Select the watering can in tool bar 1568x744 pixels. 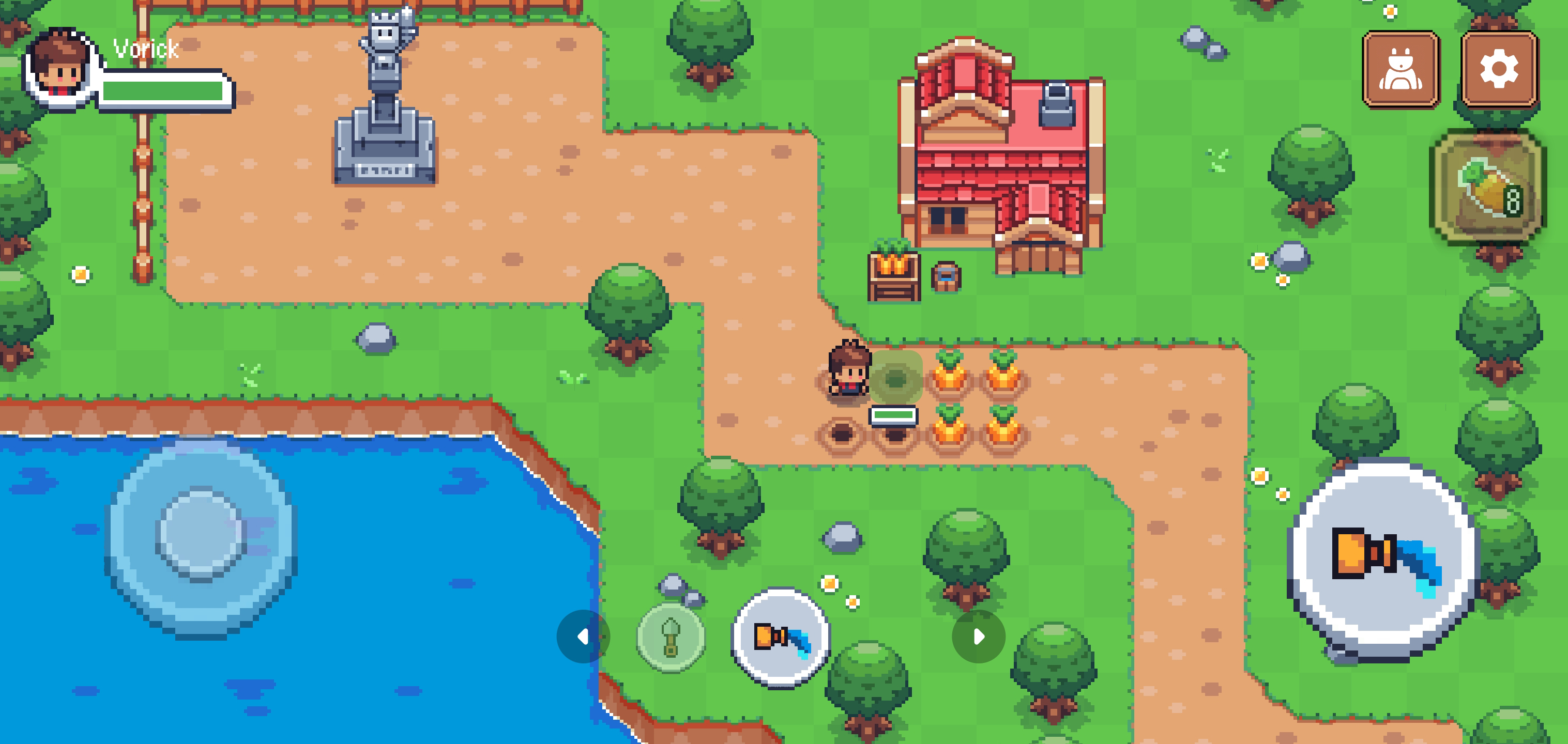[x=781, y=637]
